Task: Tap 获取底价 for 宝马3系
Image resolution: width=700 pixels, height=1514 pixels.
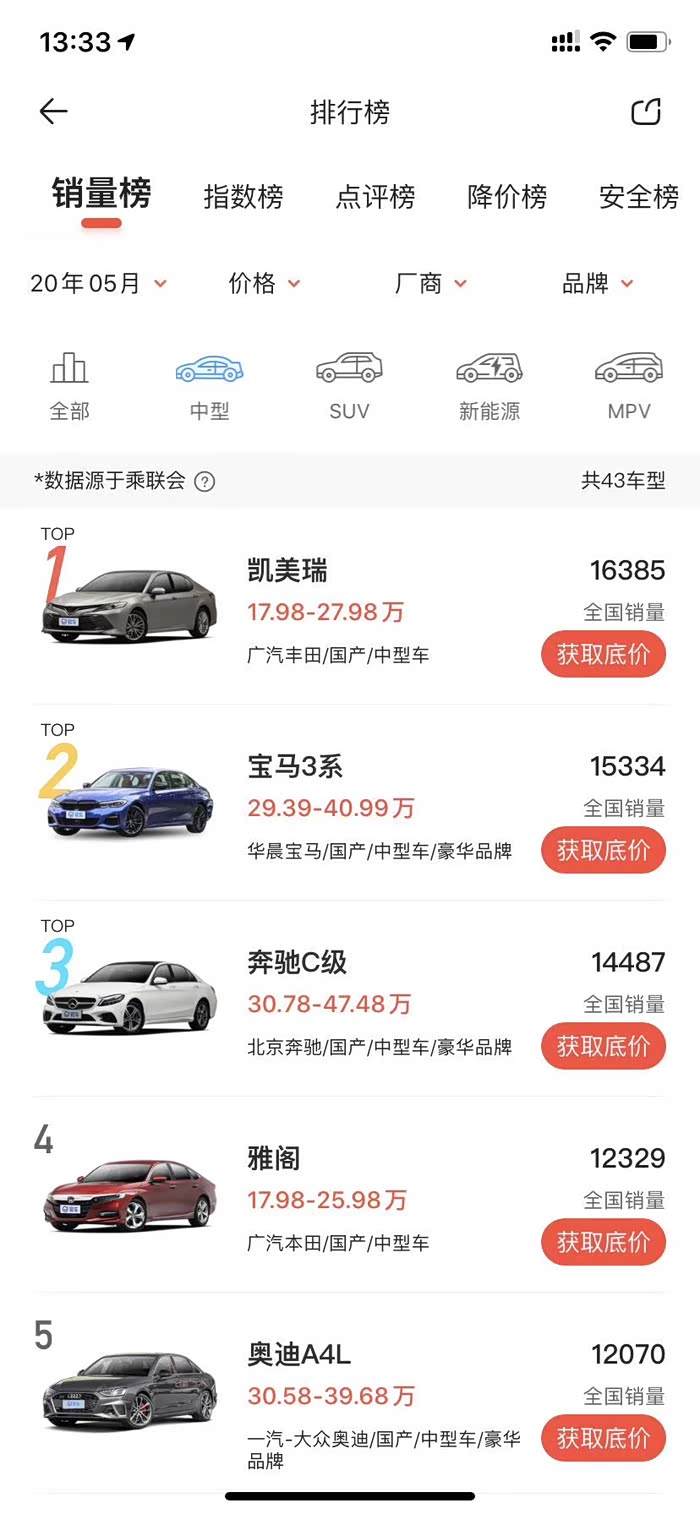Action: pyautogui.click(x=603, y=851)
